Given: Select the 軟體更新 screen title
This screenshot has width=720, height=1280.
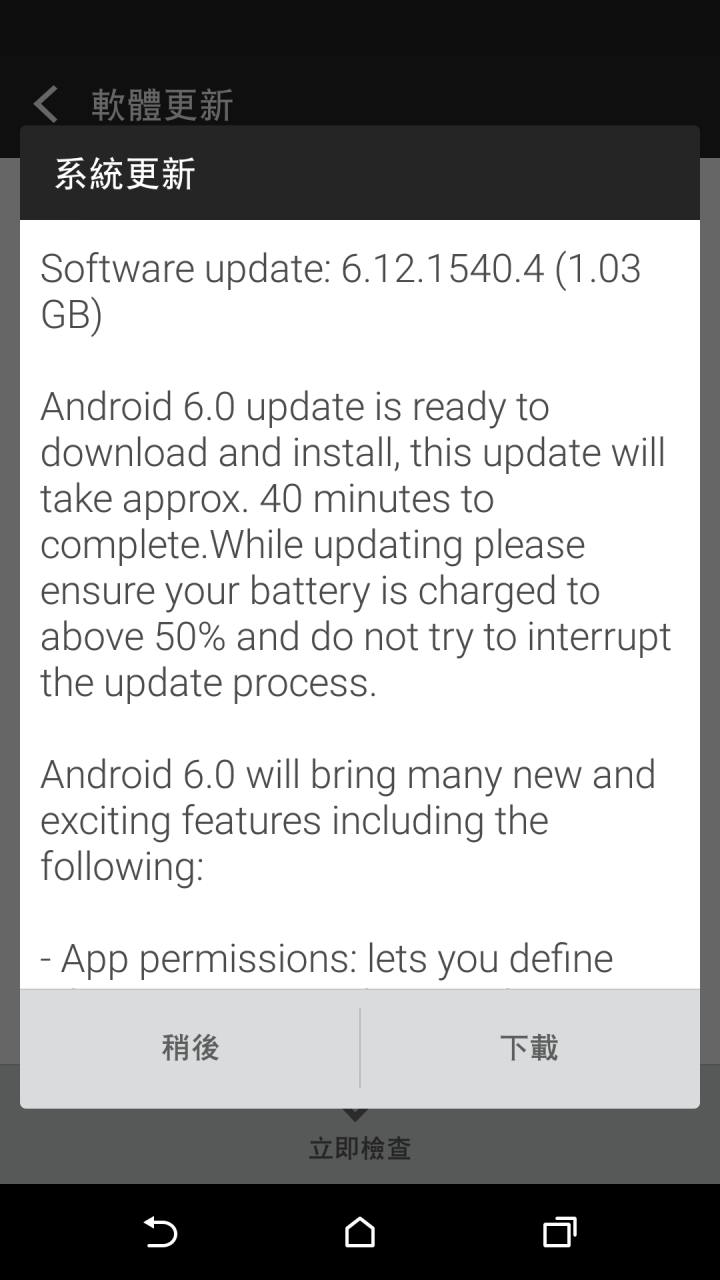Looking at the screenshot, I should point(161,103).
